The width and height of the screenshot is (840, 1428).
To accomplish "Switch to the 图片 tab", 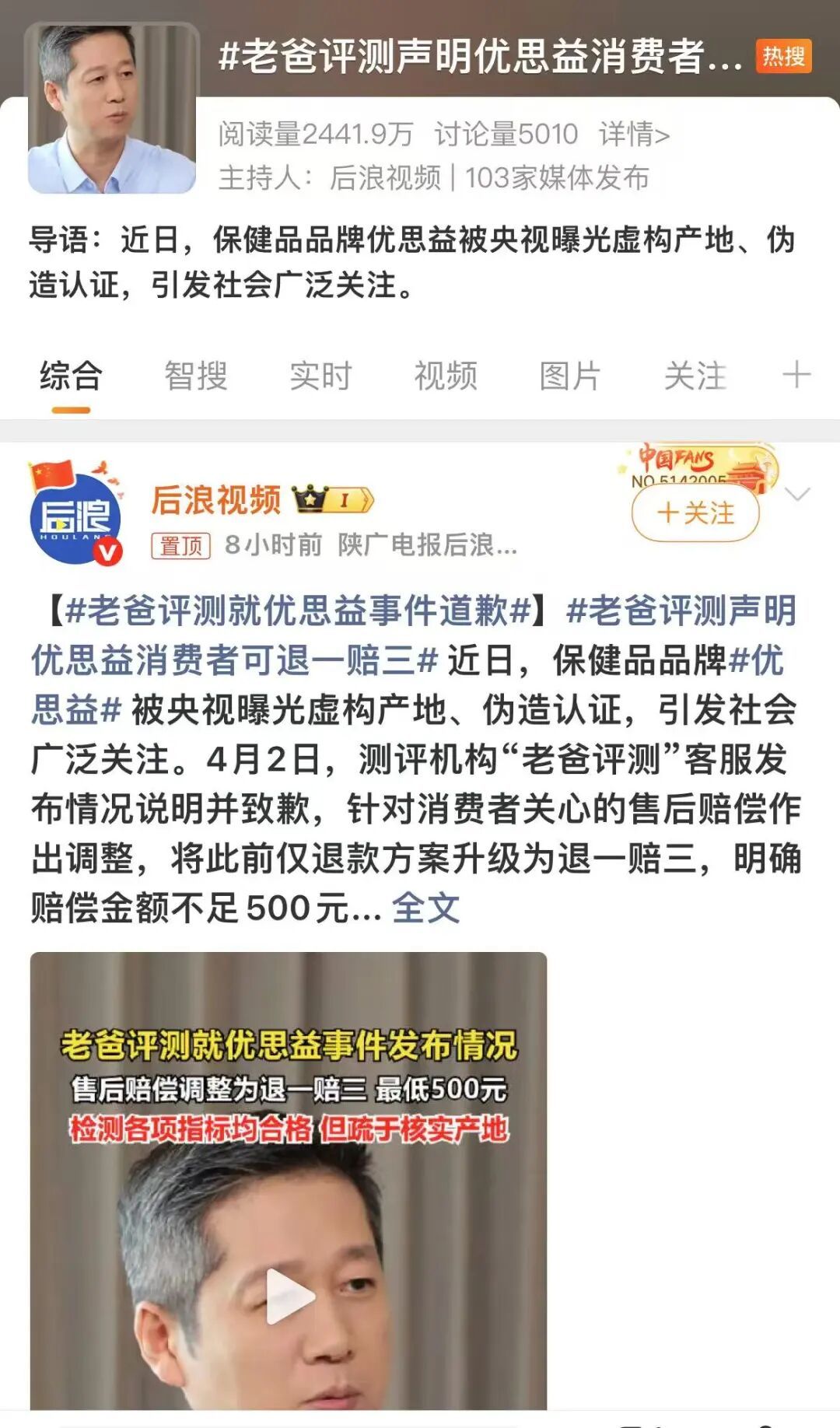I will tap(570, 376).
